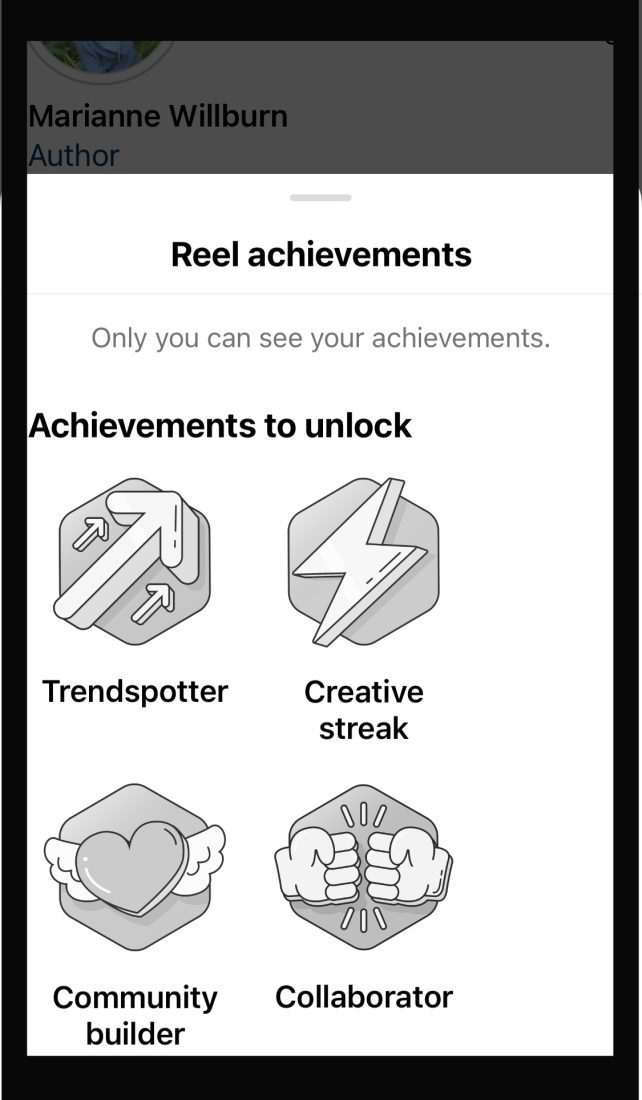This screenshot has width=642, height=1100.
Task: View the Creative streak achievement
Action: pyautogui.click(x=363, y=563)
